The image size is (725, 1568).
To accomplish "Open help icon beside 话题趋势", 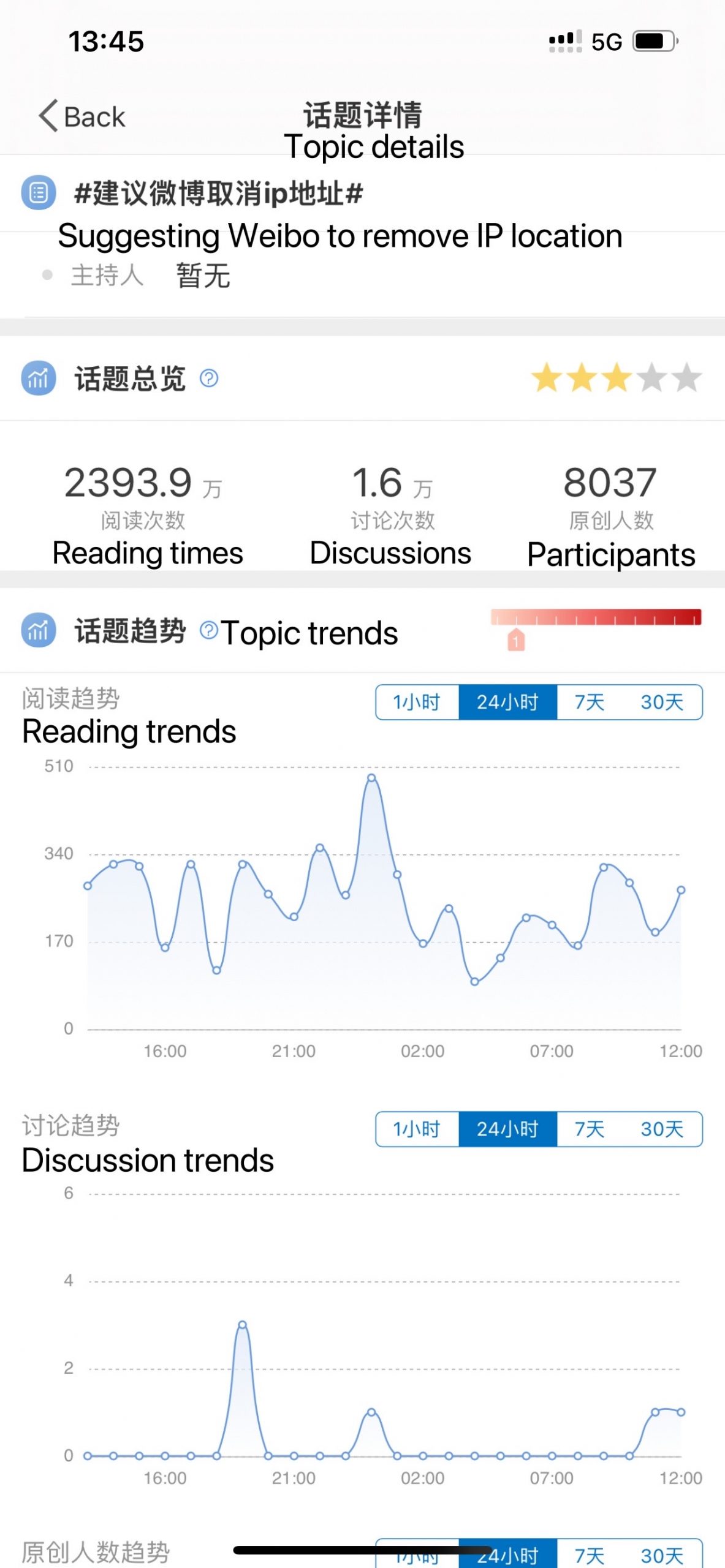I will click(209, 630).
